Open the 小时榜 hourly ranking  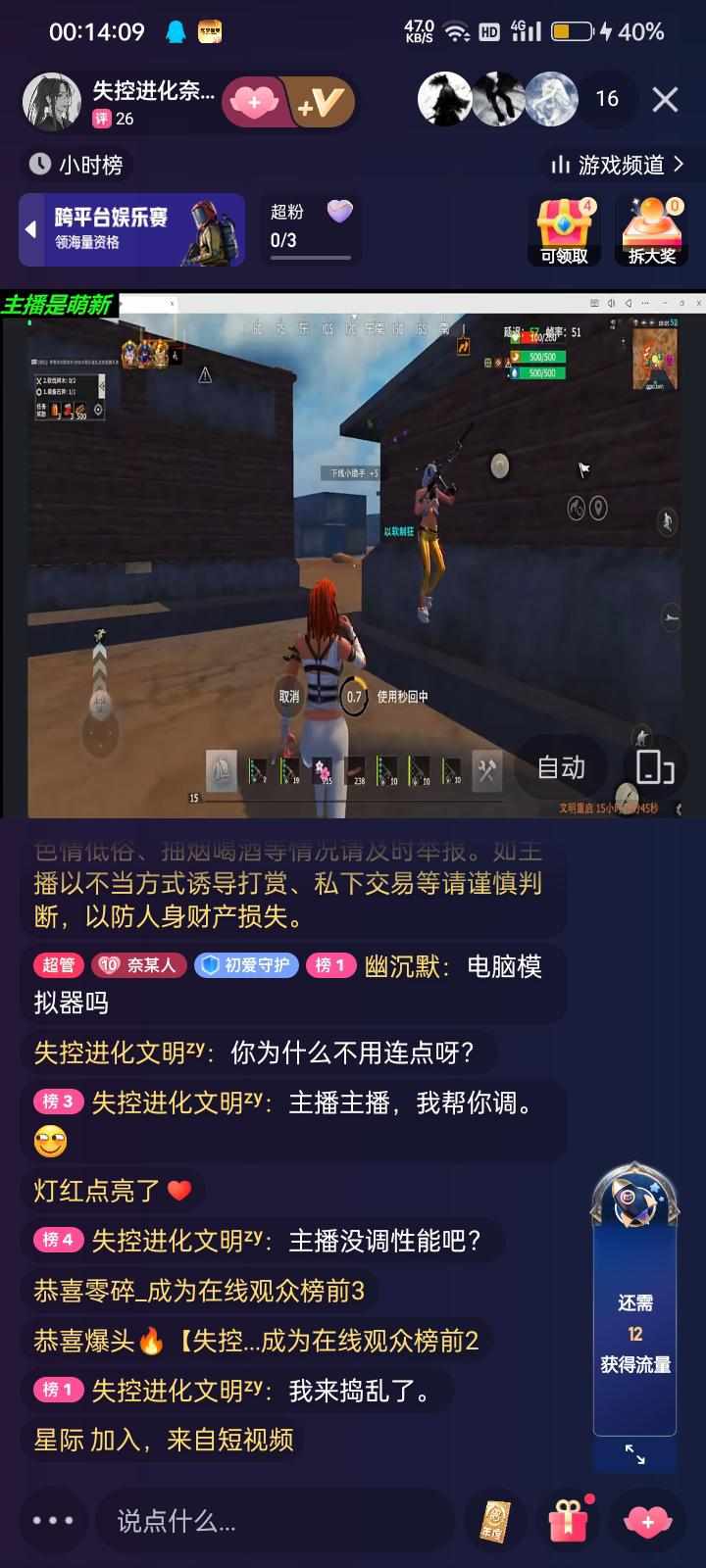pos(76,165)
